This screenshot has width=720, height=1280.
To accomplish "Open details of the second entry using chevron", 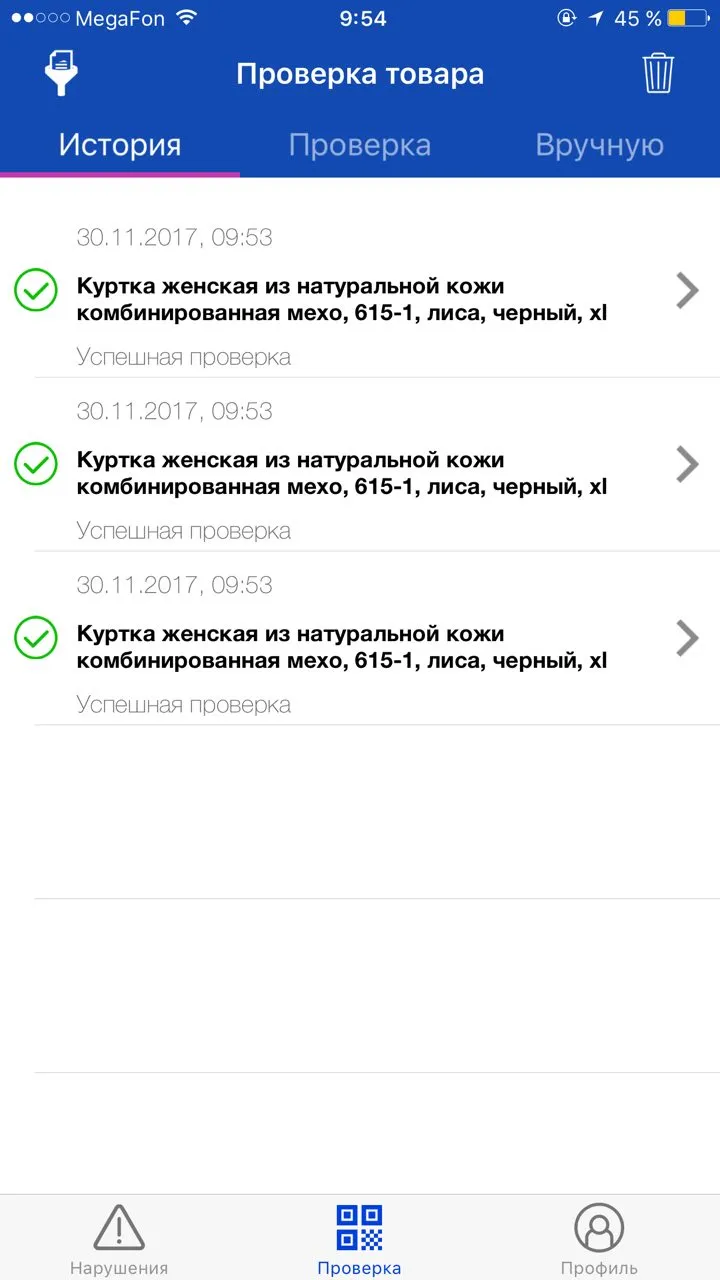I will (687, 464).
